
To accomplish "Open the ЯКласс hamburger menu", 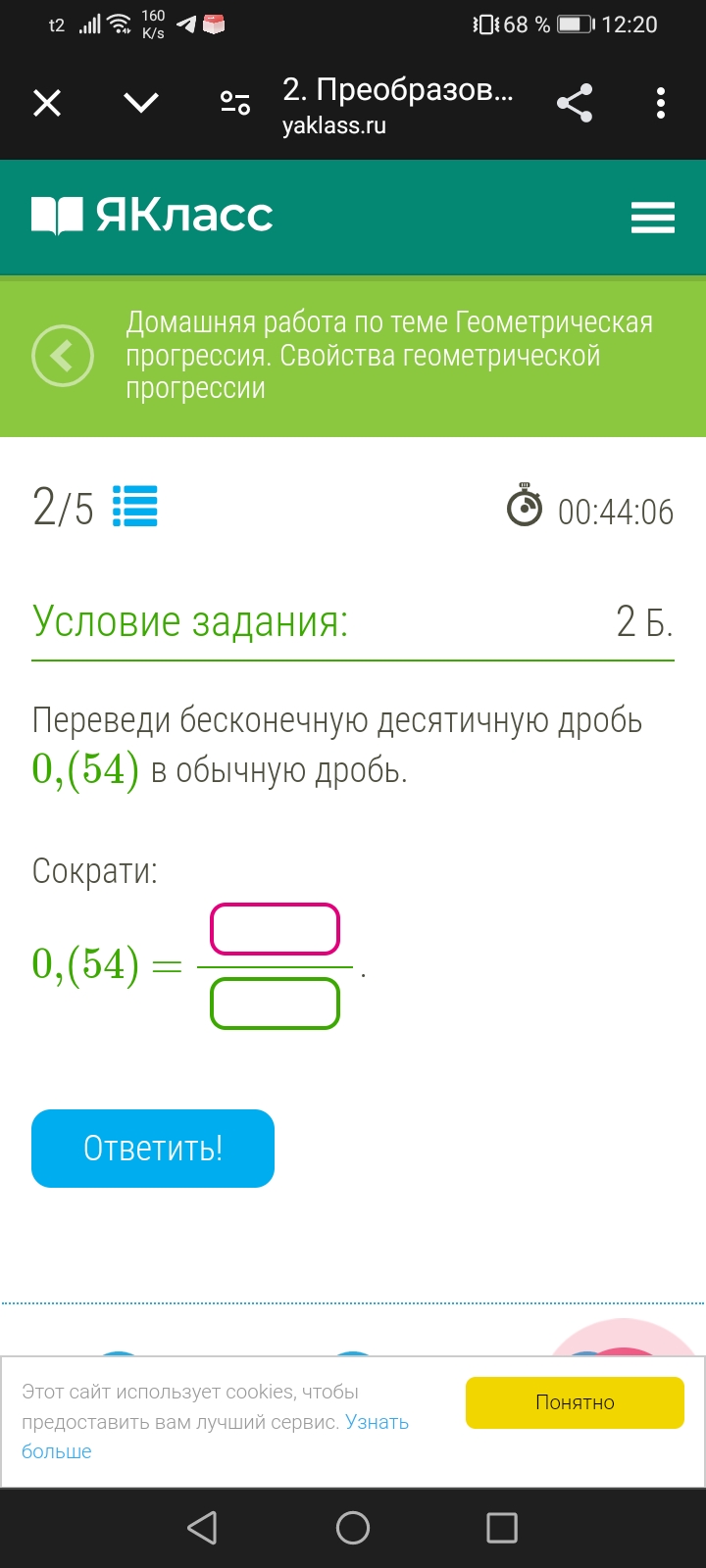I will pyautogui.click(x=653, y=218).
